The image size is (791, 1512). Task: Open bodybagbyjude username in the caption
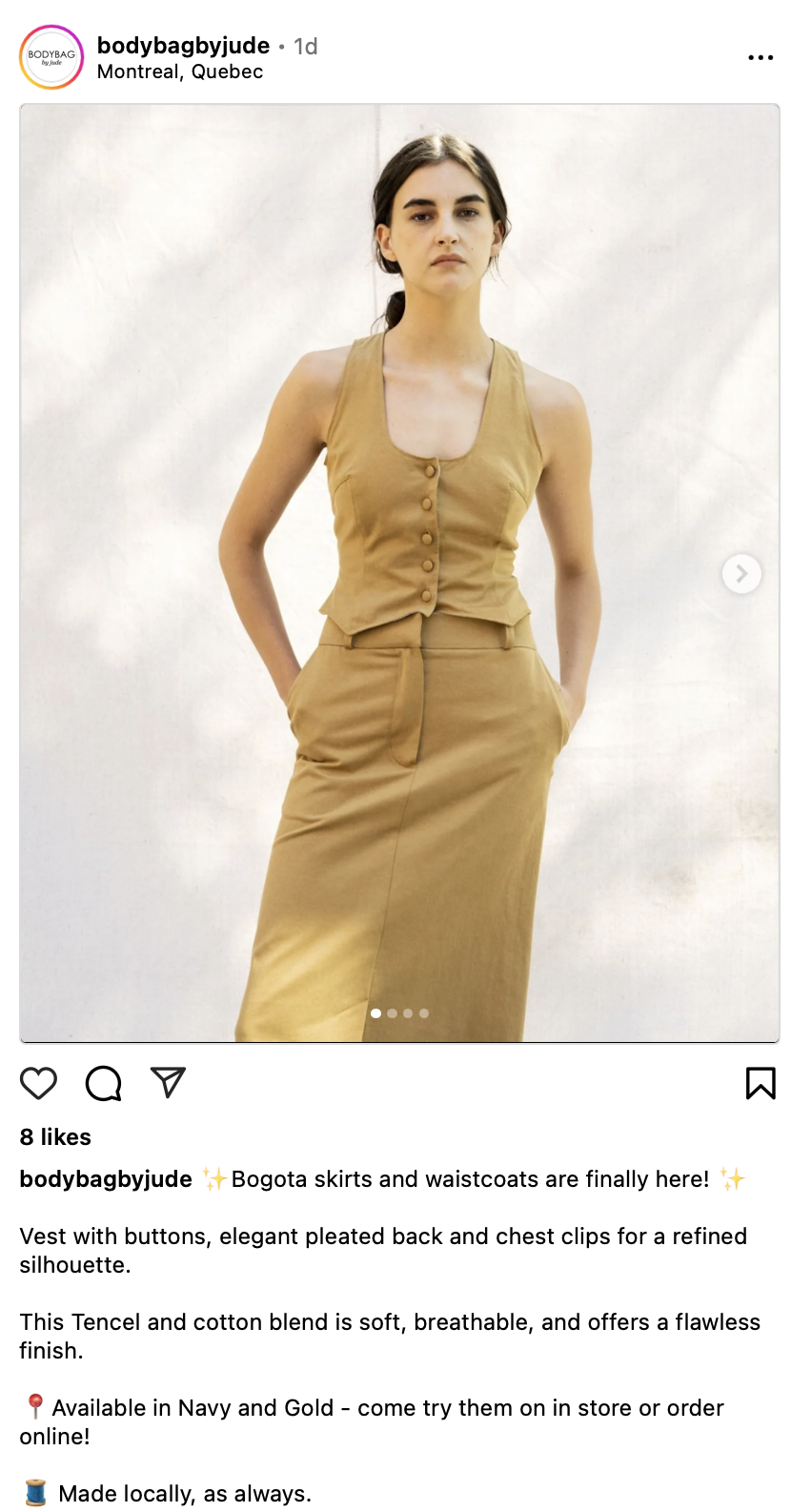(x=106, y=1179)
